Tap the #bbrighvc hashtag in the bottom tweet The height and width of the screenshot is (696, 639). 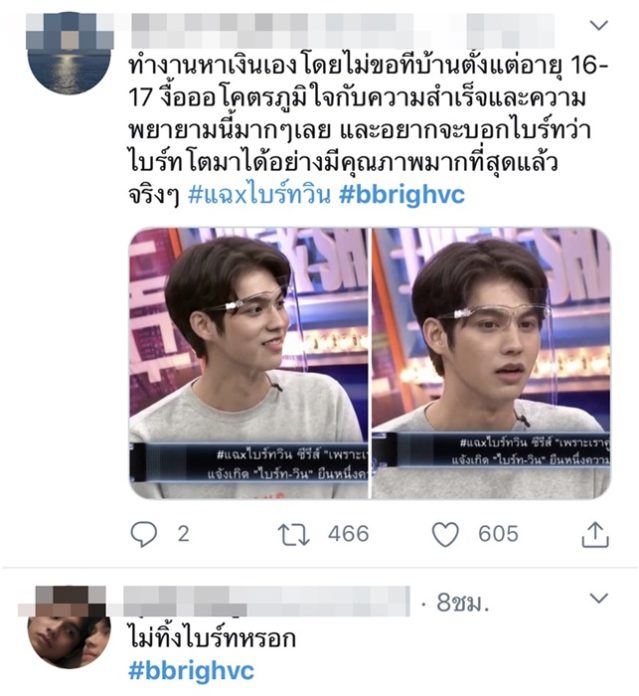(190, 669)
